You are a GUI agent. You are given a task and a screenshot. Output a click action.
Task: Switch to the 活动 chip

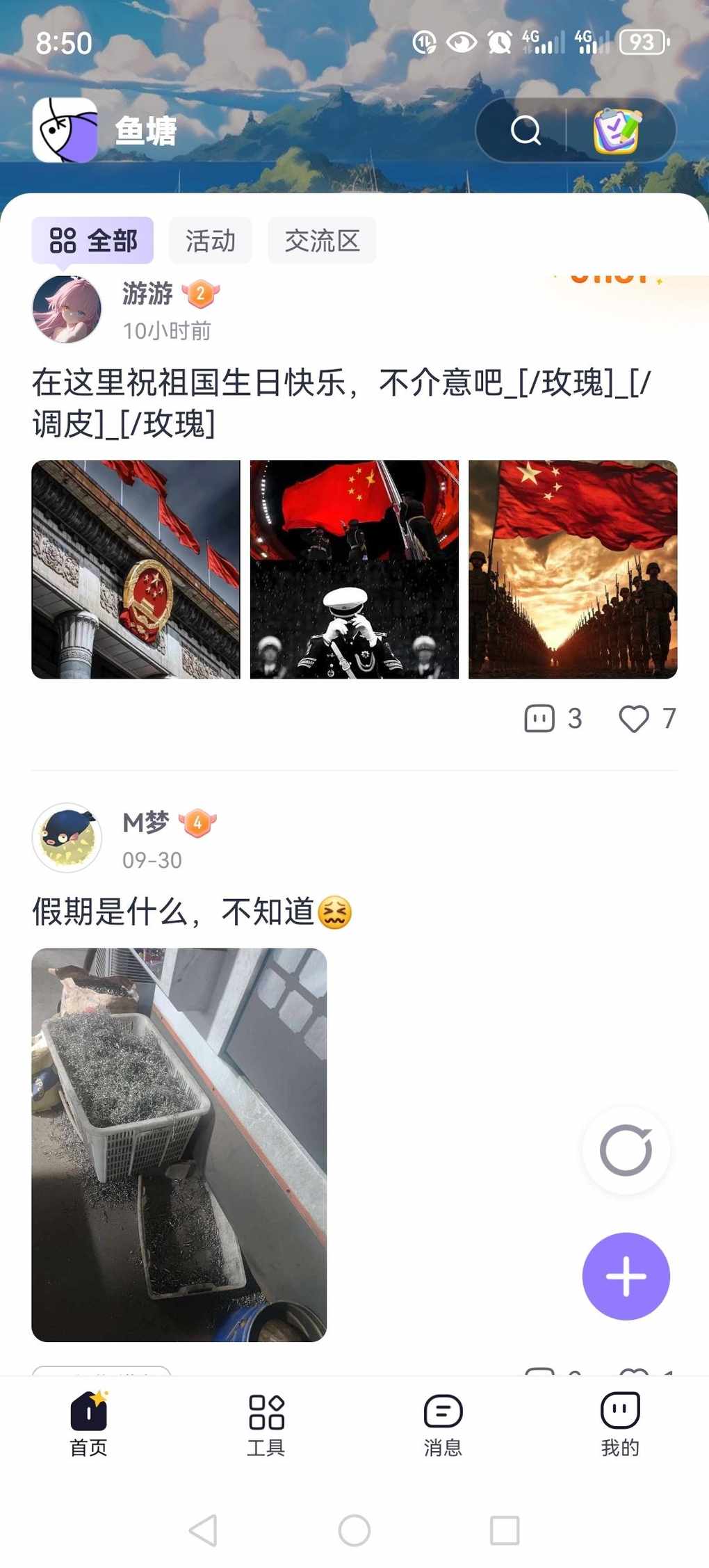click(210, 241)
